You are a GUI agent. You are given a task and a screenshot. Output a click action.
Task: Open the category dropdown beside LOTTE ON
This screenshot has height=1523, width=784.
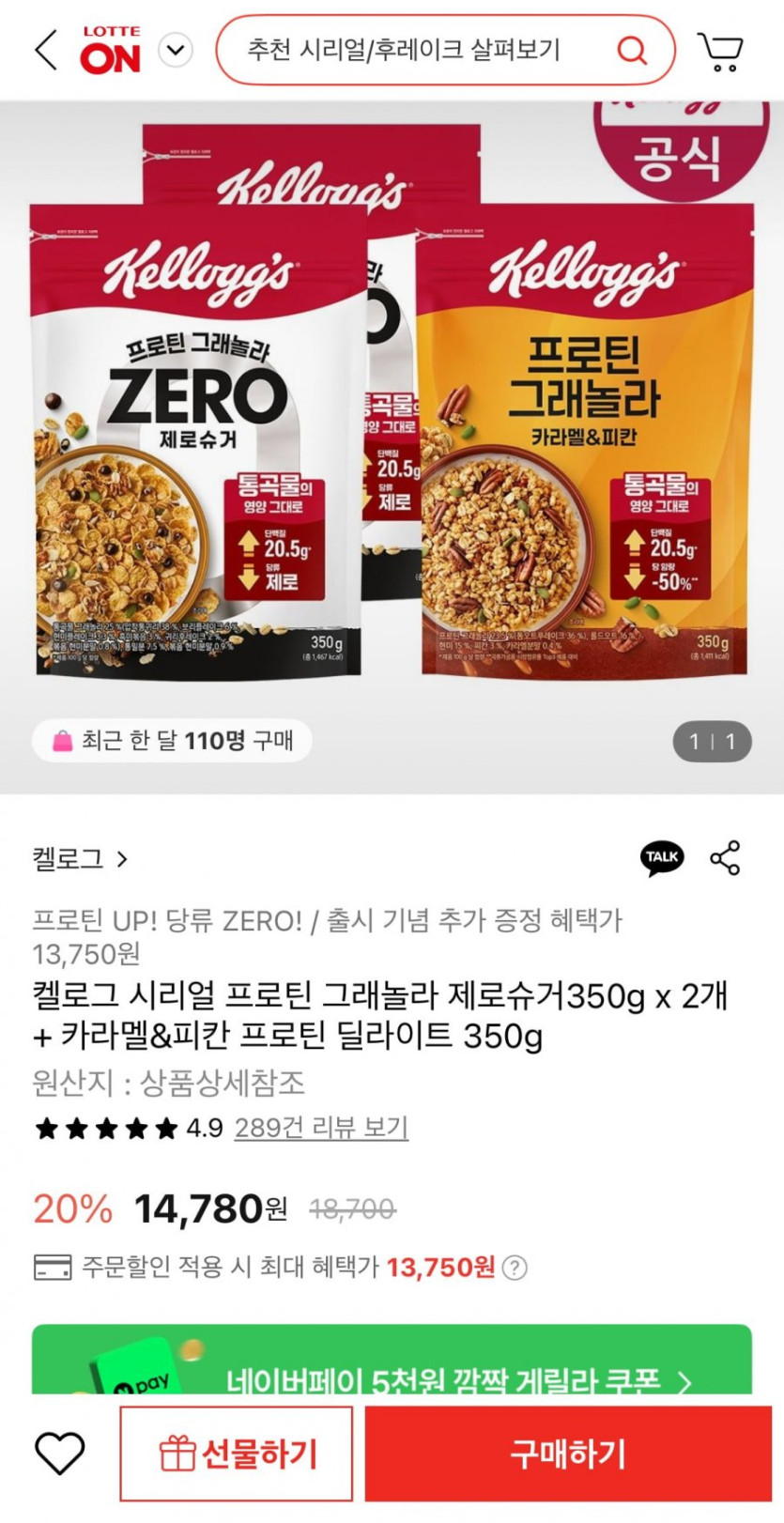[x=172, y=52]
